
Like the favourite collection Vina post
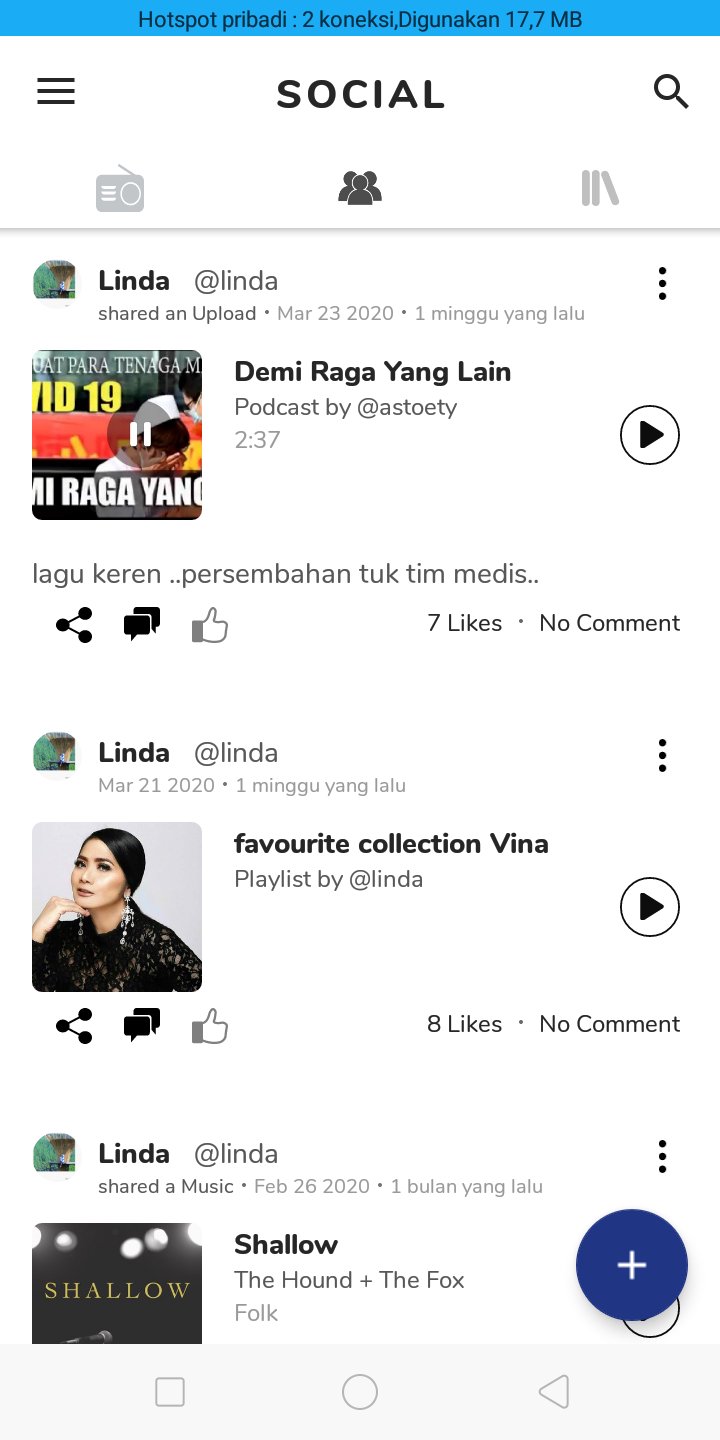click(210, 1026)
